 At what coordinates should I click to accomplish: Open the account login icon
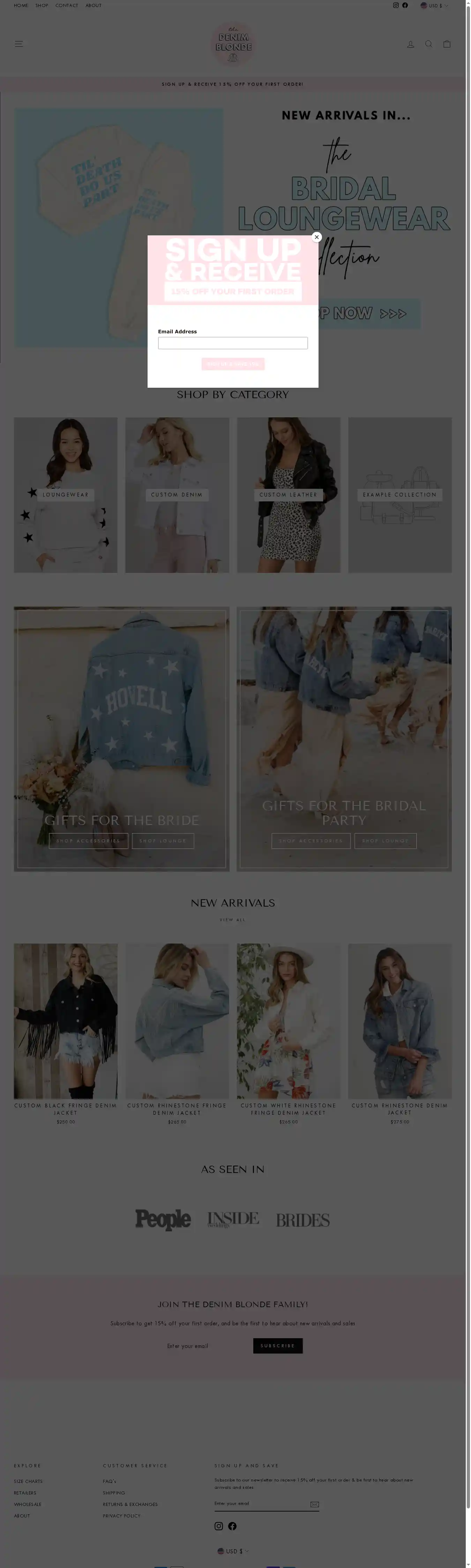(411, 44)
